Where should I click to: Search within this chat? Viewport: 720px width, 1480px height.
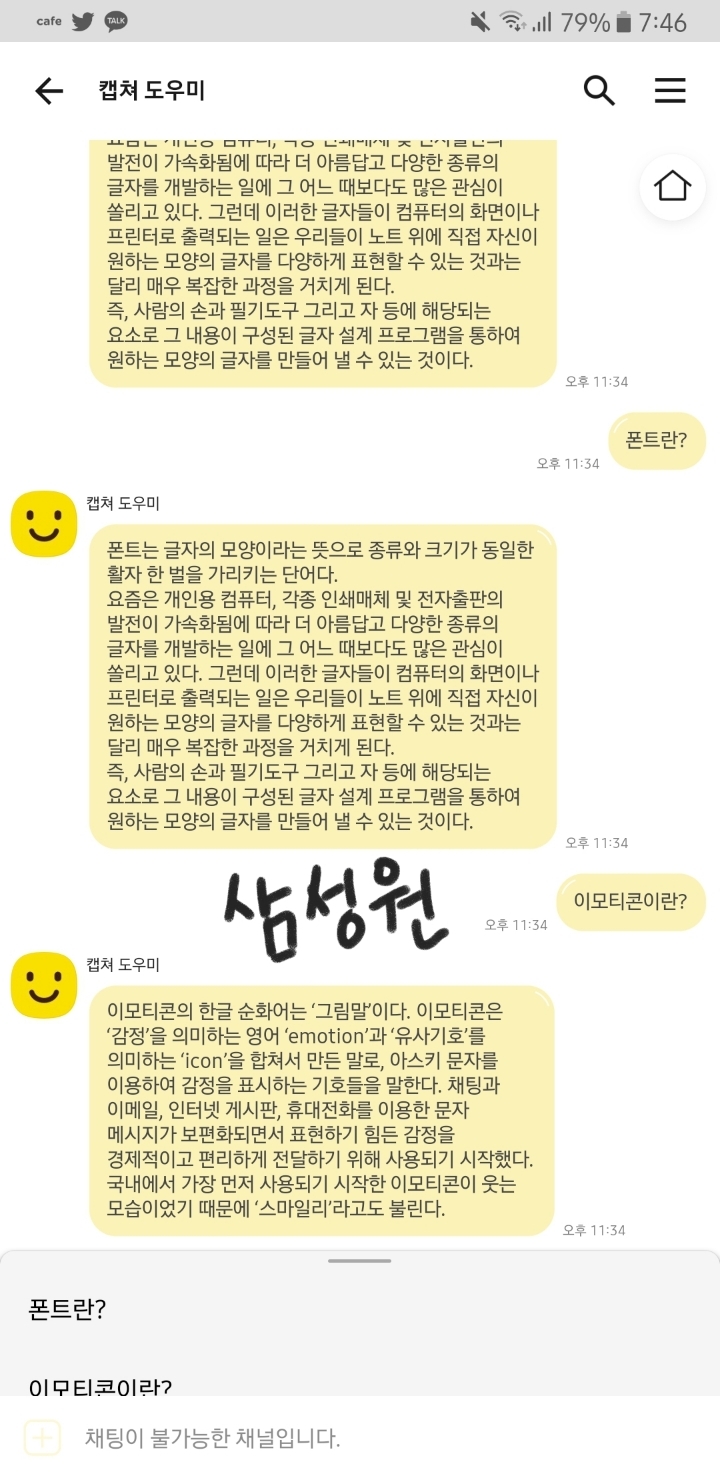(599, 90)
